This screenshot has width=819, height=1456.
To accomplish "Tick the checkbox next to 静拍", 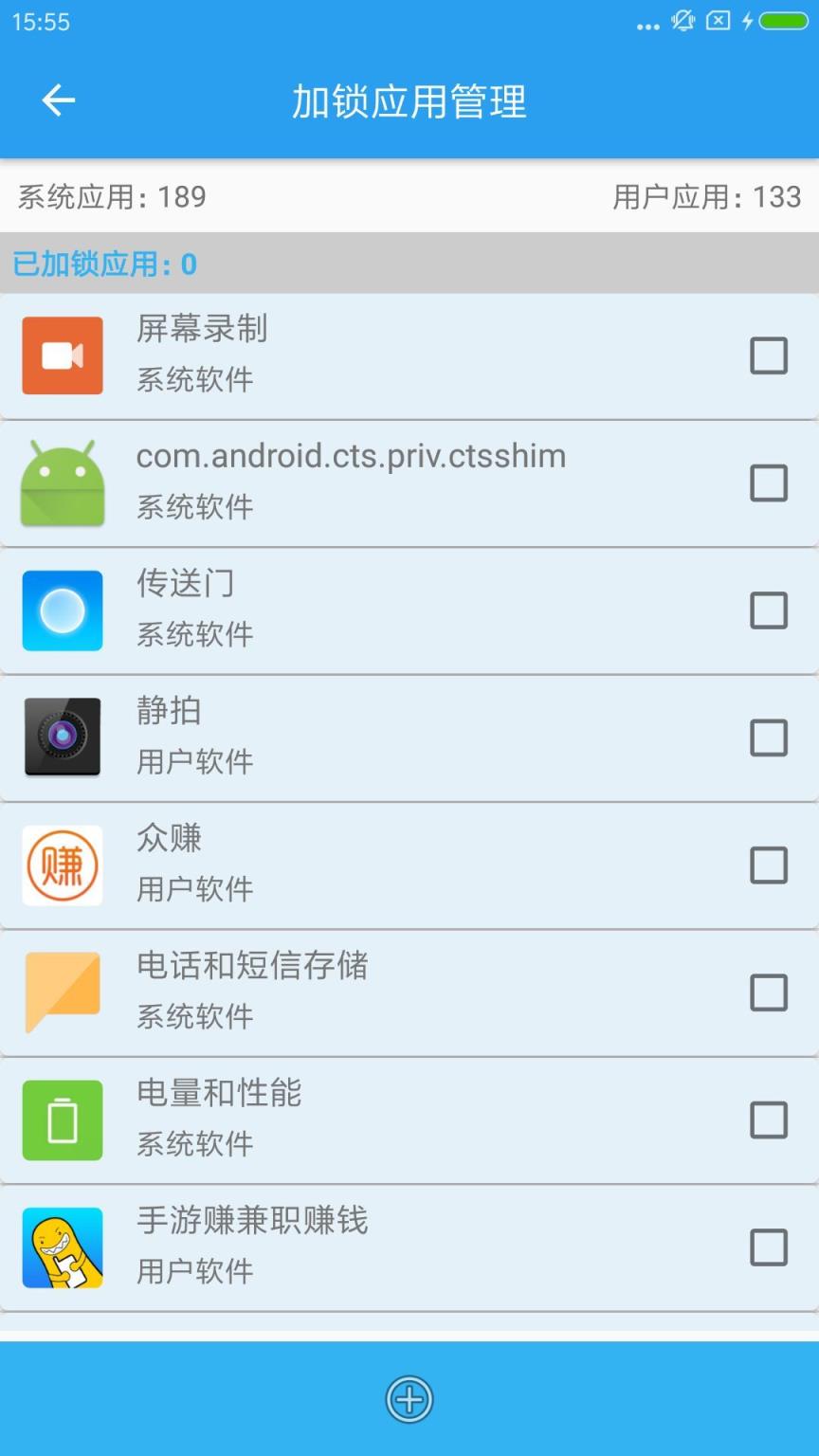I will tap(769, 737).
